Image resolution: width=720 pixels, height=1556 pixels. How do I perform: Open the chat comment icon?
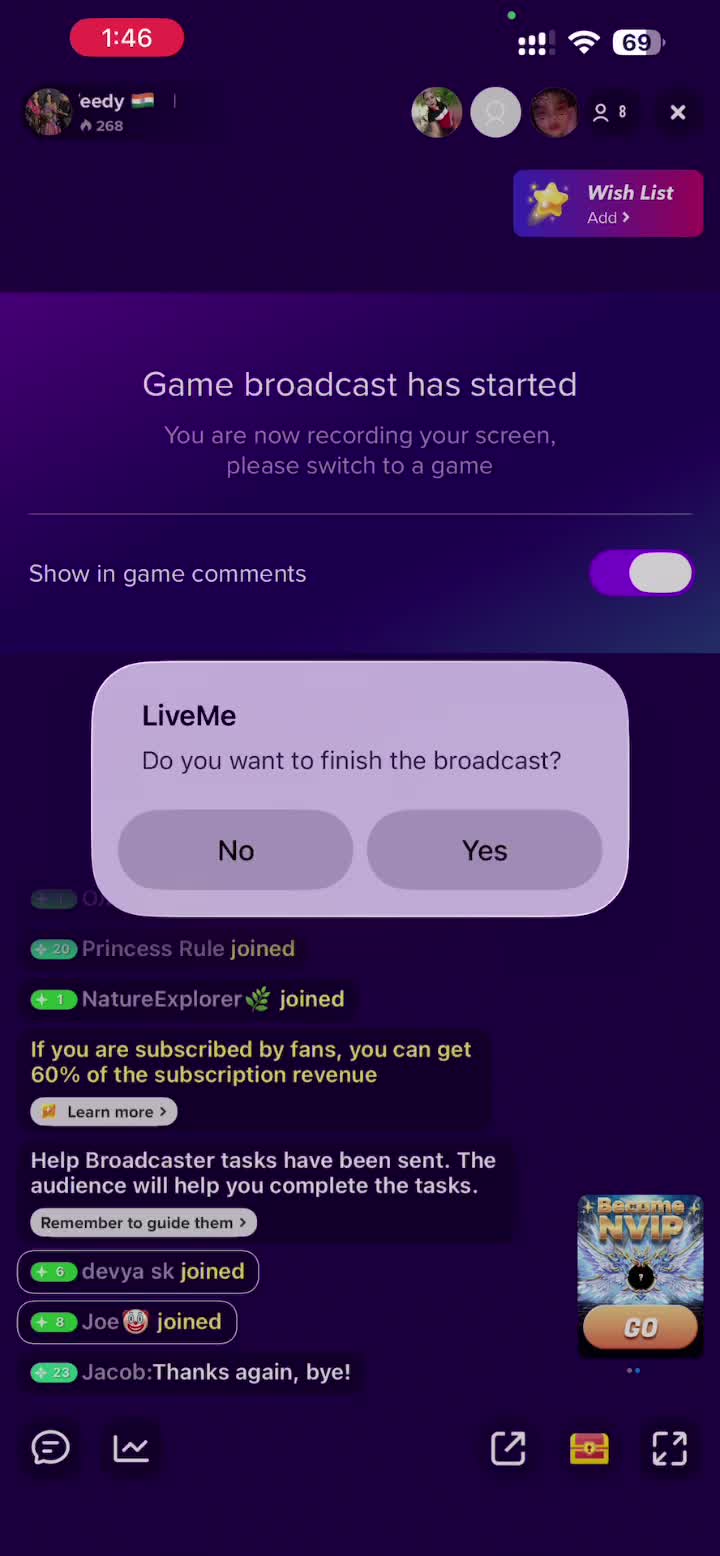pyautogui.click(x=50, y=1448)
